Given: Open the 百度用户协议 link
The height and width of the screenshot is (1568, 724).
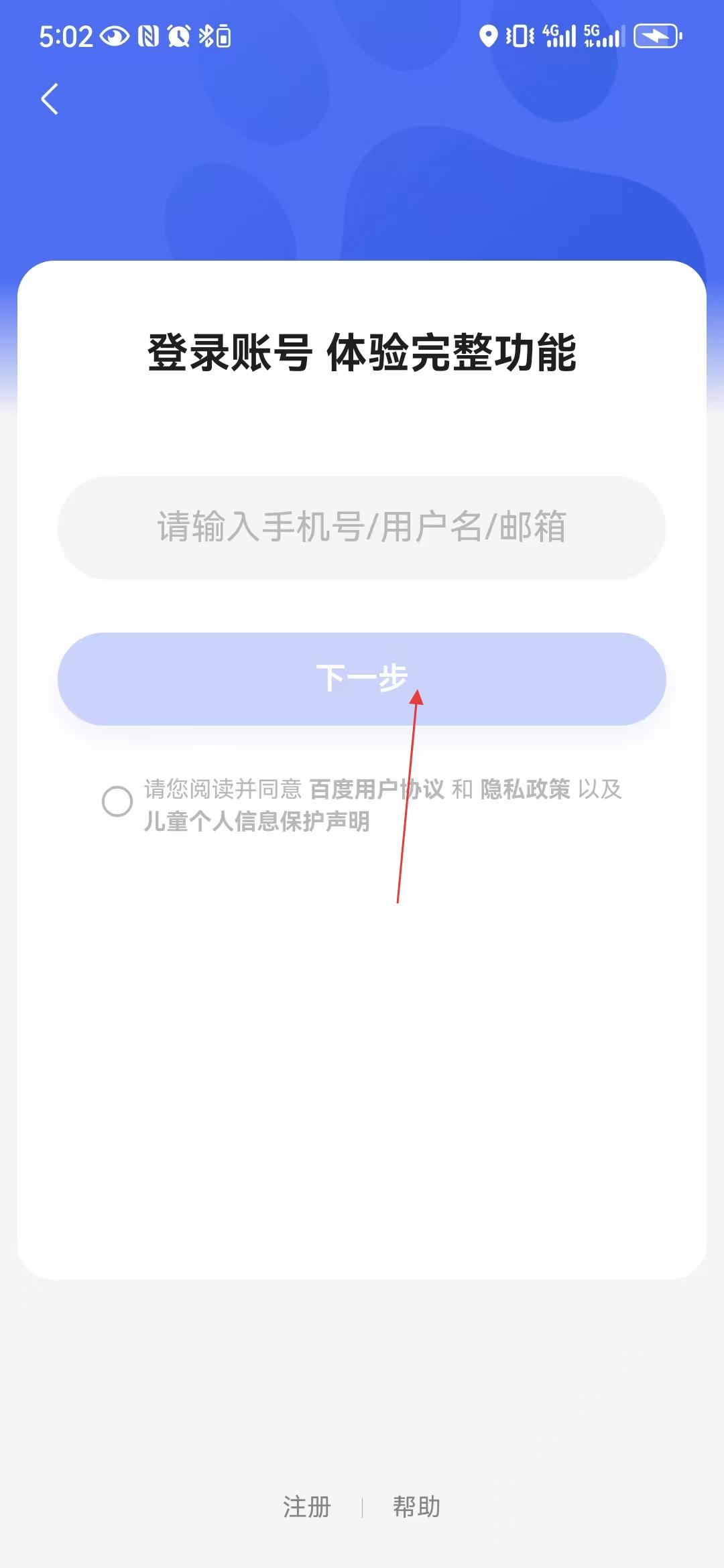Looking at the screenshot, I should pyautogui.click(x=376, y=789).
